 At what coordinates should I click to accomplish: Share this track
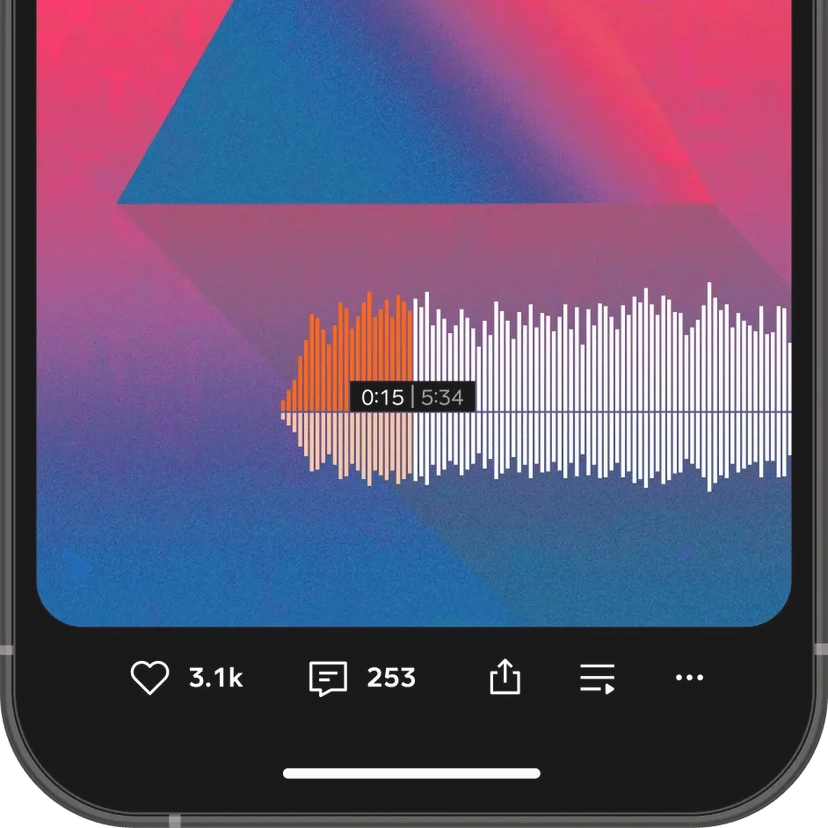coord(506,677)
